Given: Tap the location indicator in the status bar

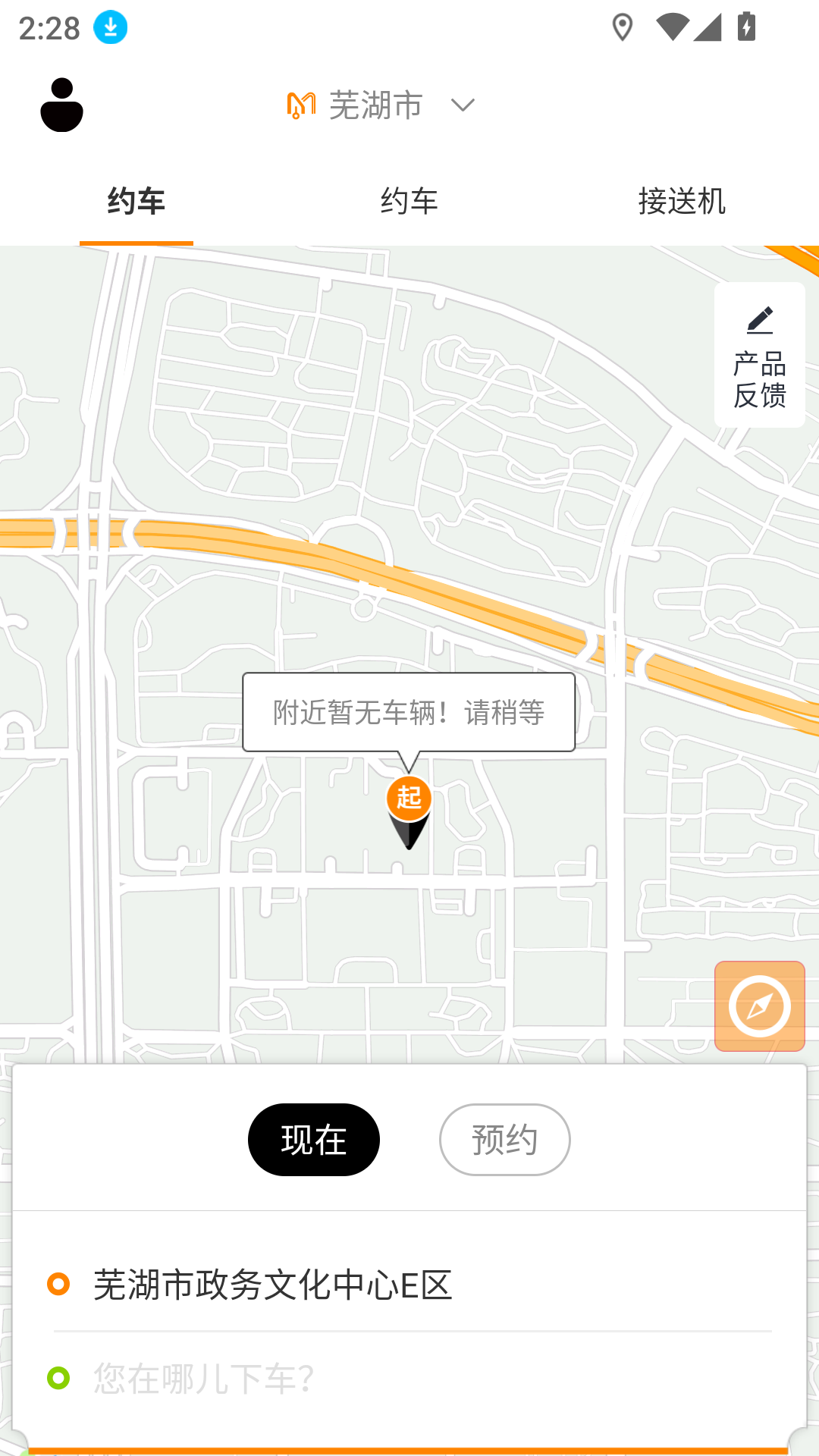Looking at the screenshot, I should tap(622, 27).
